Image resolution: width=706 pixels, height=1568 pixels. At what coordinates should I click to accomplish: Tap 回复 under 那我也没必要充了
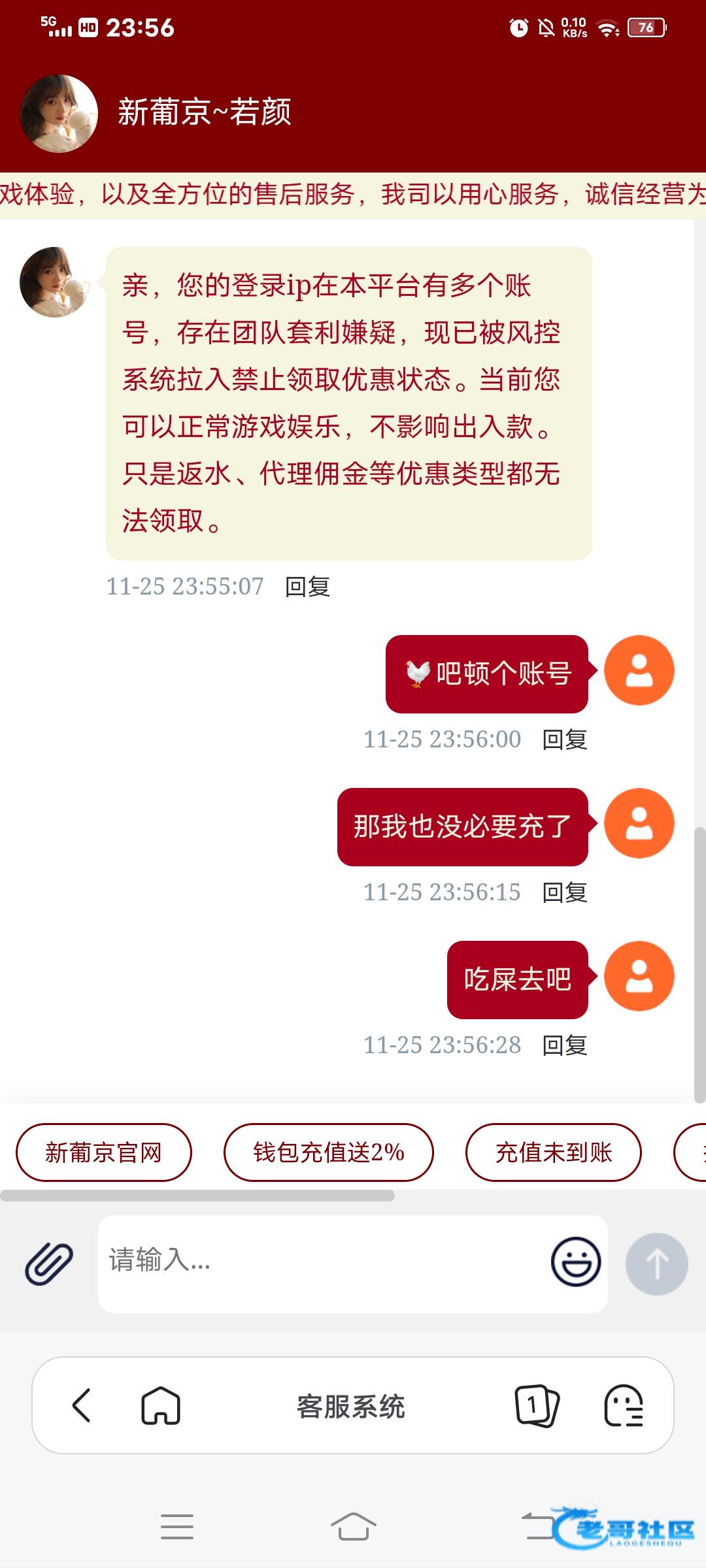click(x=565, y=892)
